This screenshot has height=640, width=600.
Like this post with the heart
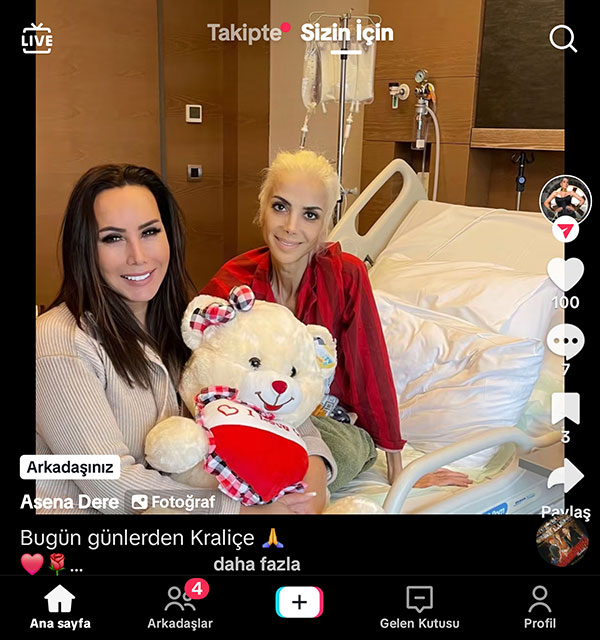(565, 274)
